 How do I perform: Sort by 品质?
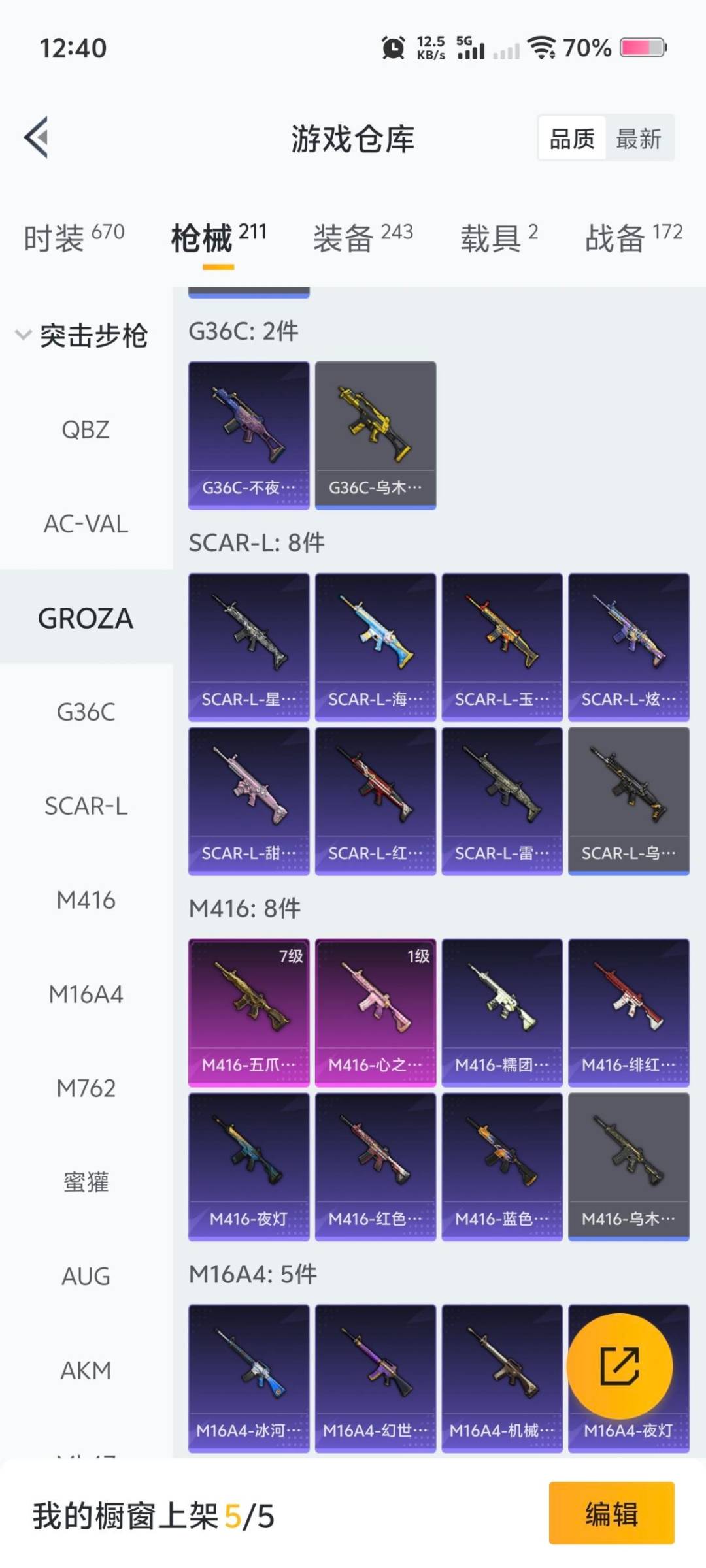(x=572, y=139)
